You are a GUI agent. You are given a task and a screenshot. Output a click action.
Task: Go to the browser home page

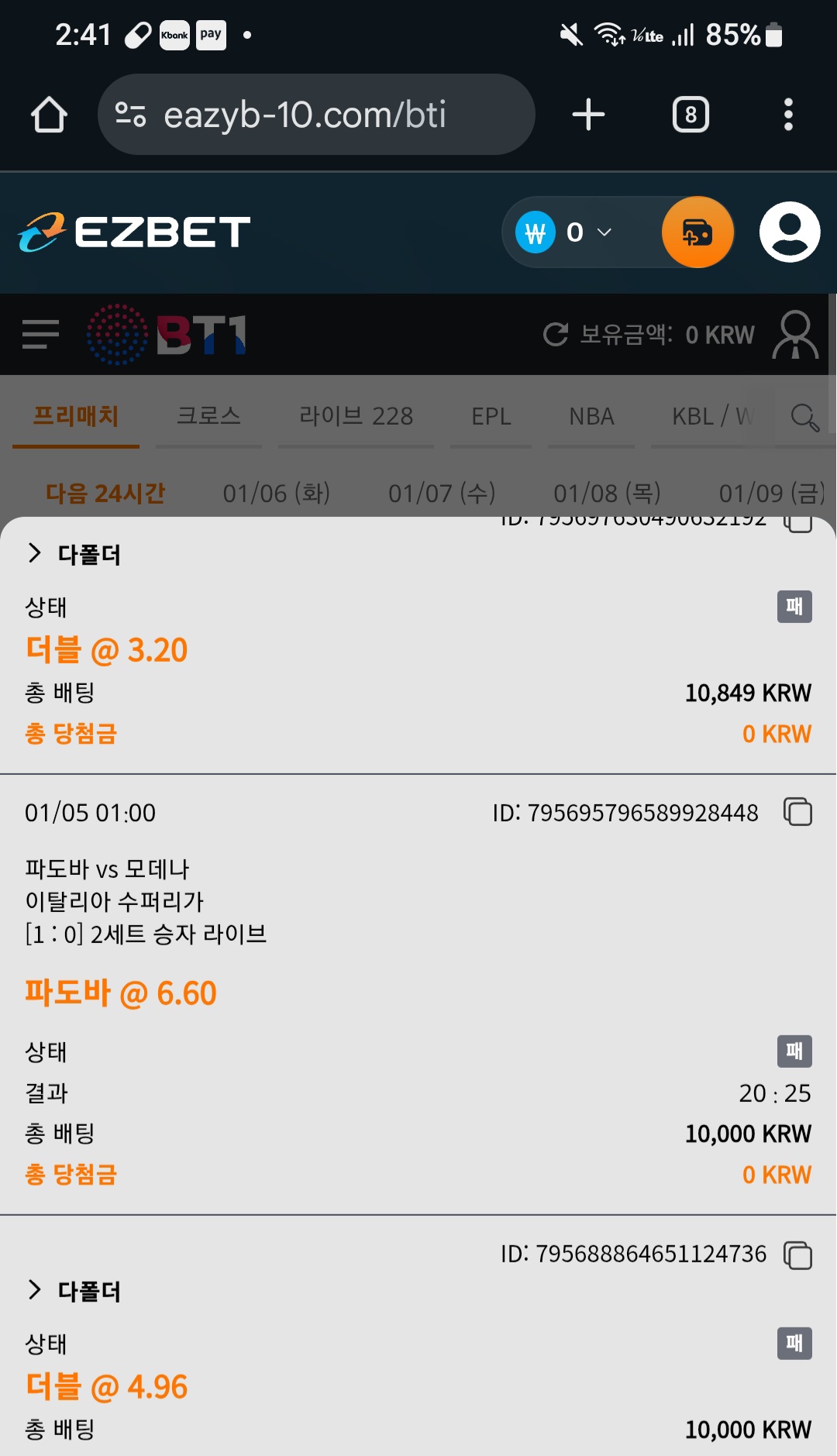click(49, 115)
